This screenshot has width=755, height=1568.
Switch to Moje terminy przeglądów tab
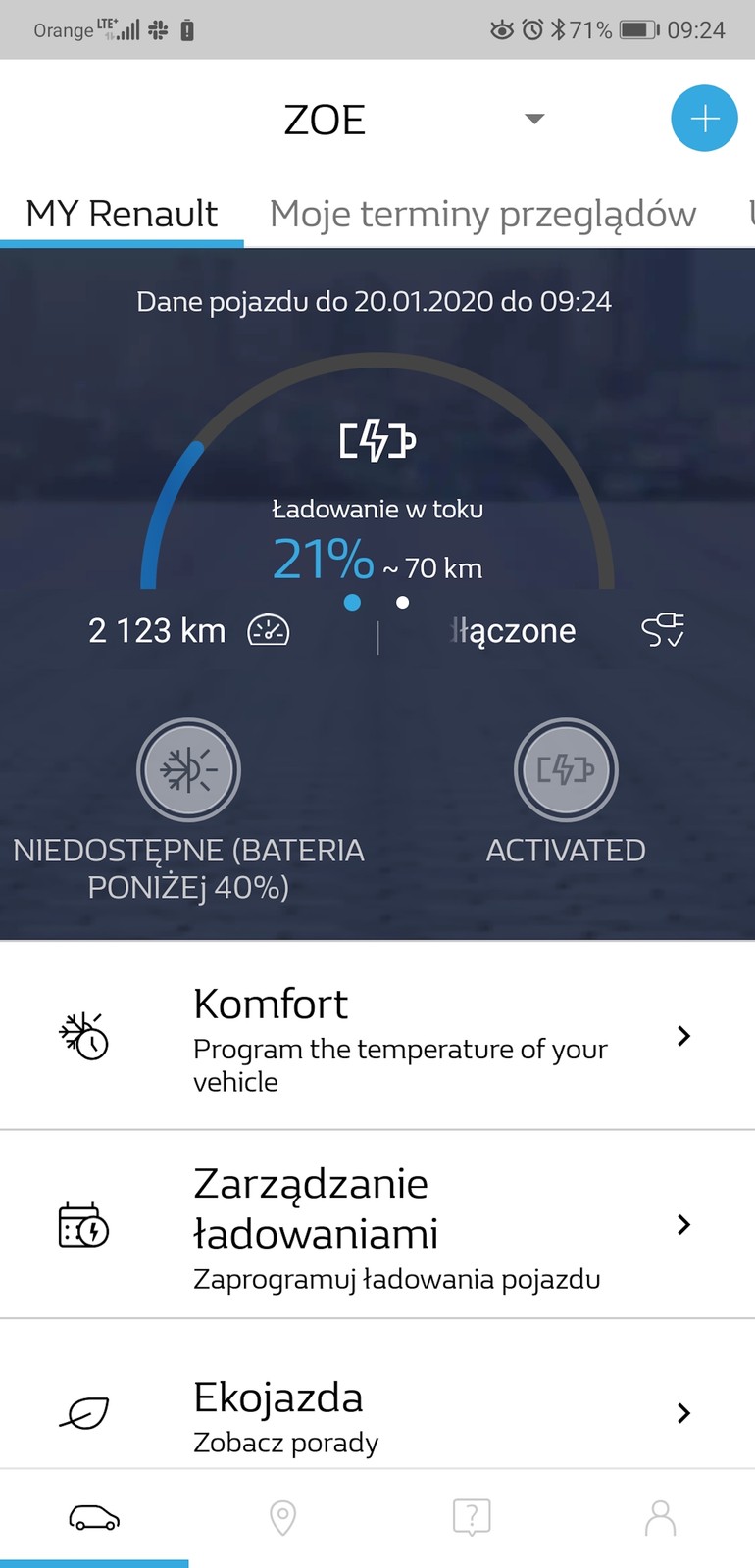pyautogui.click(x=481, y=213)
